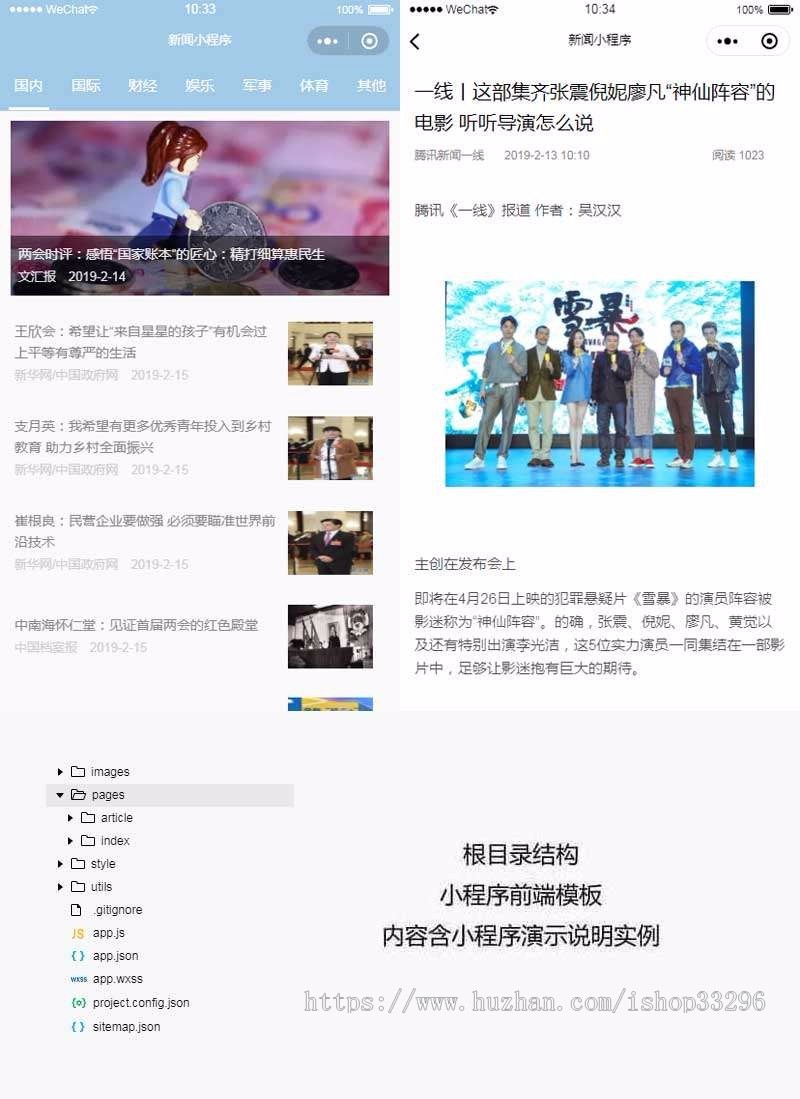Collapse the pages folder
Screen dimensions: 800x1099
pos(60,794)
